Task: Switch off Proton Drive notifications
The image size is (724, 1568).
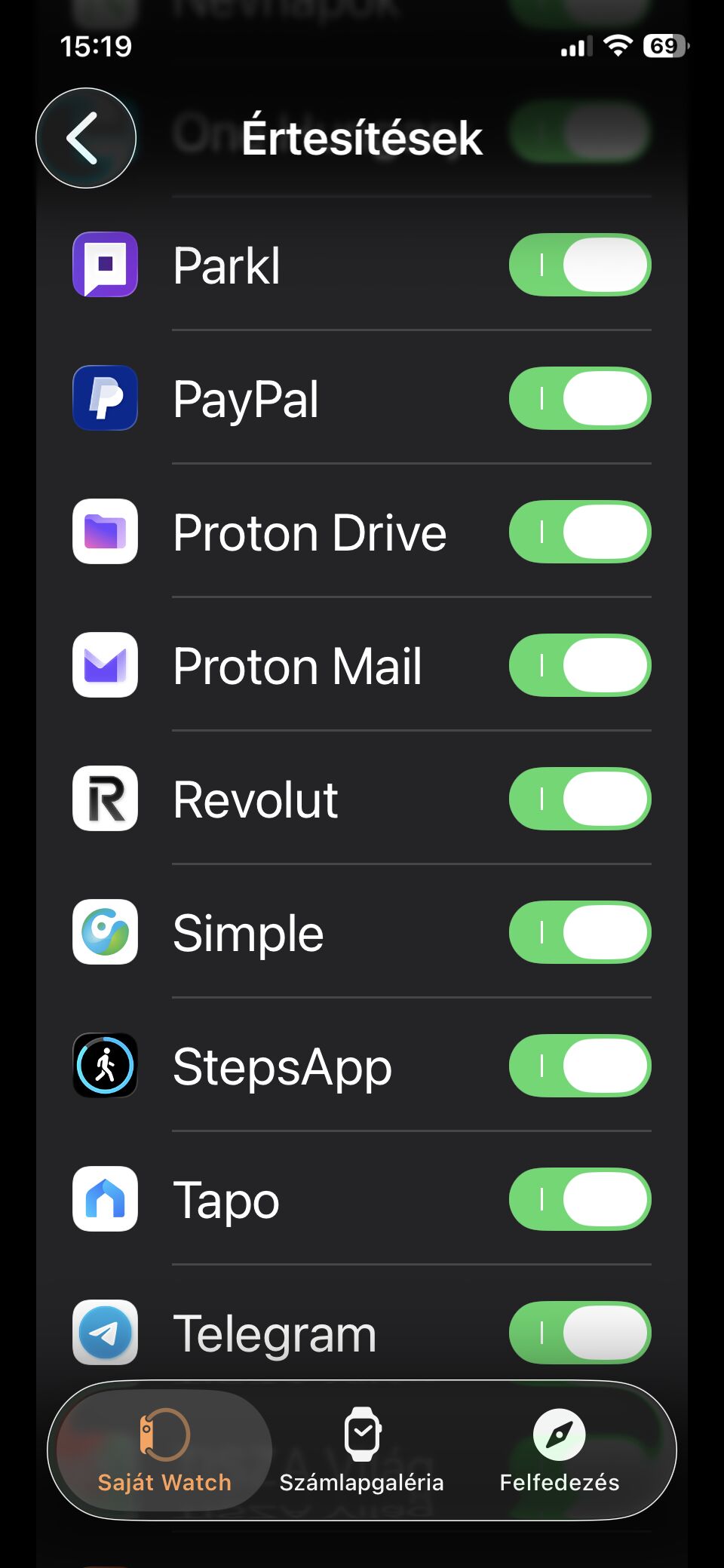Action: tap(579, 532)
